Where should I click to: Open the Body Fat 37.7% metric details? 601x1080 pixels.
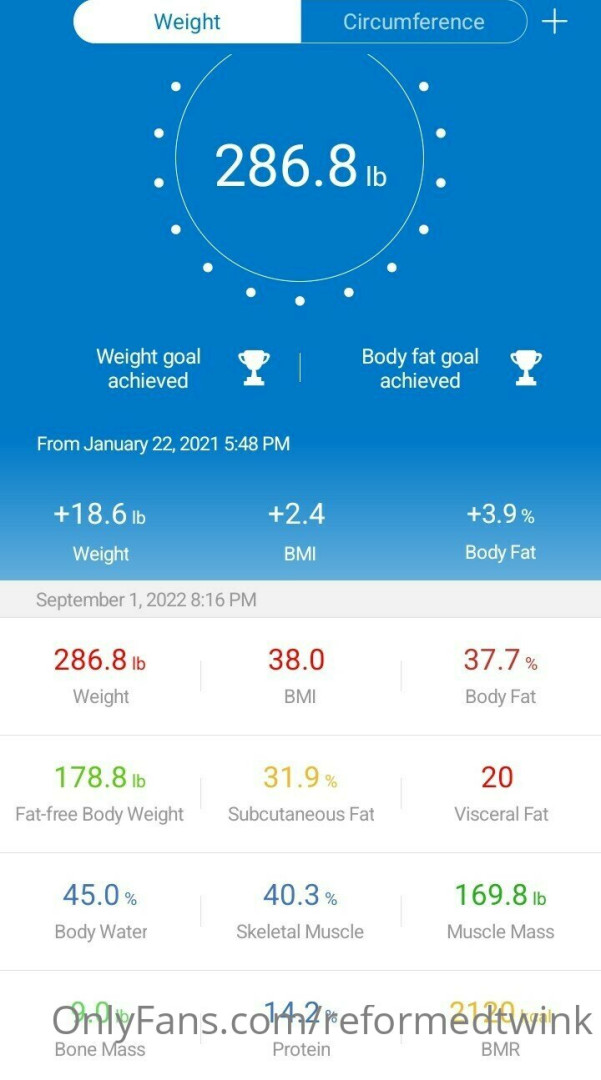click(x=500, y=676)
